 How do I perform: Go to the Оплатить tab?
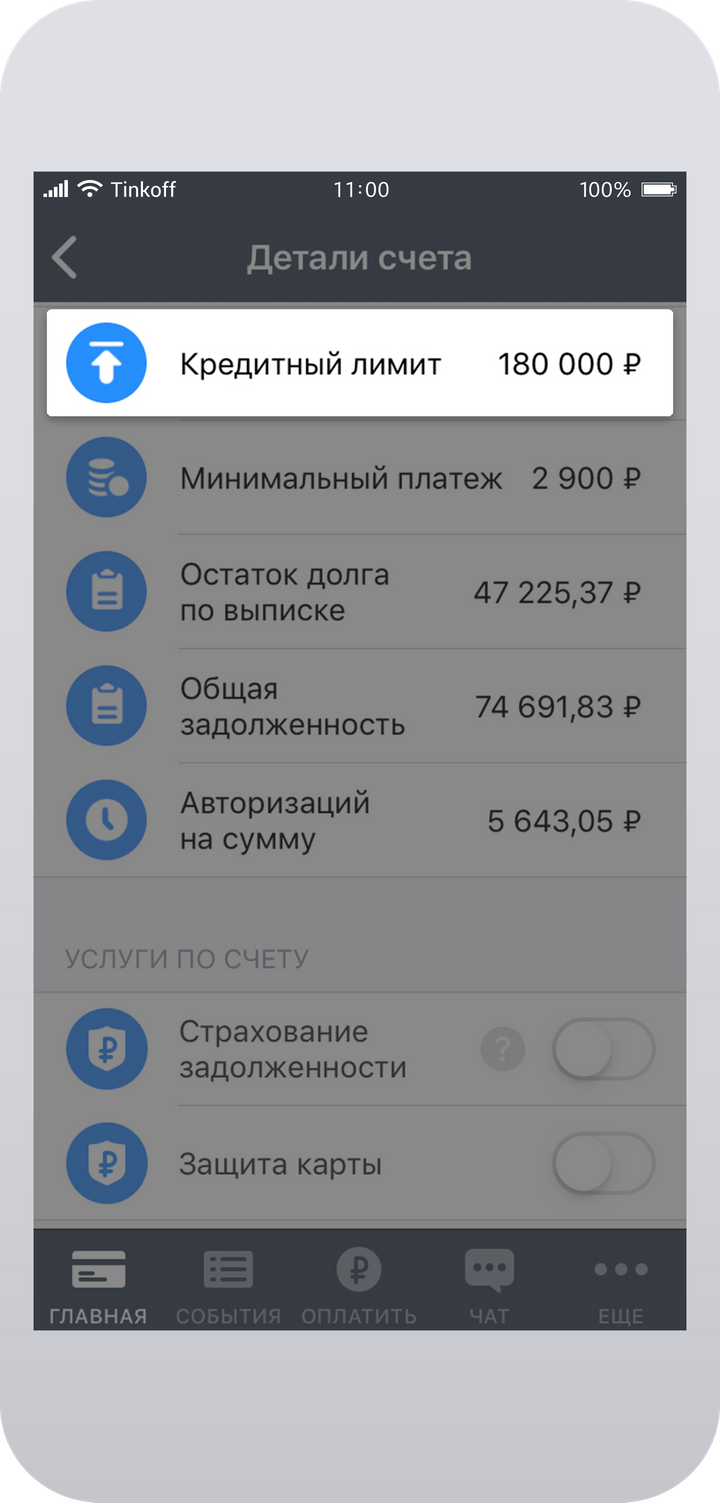359,1286
